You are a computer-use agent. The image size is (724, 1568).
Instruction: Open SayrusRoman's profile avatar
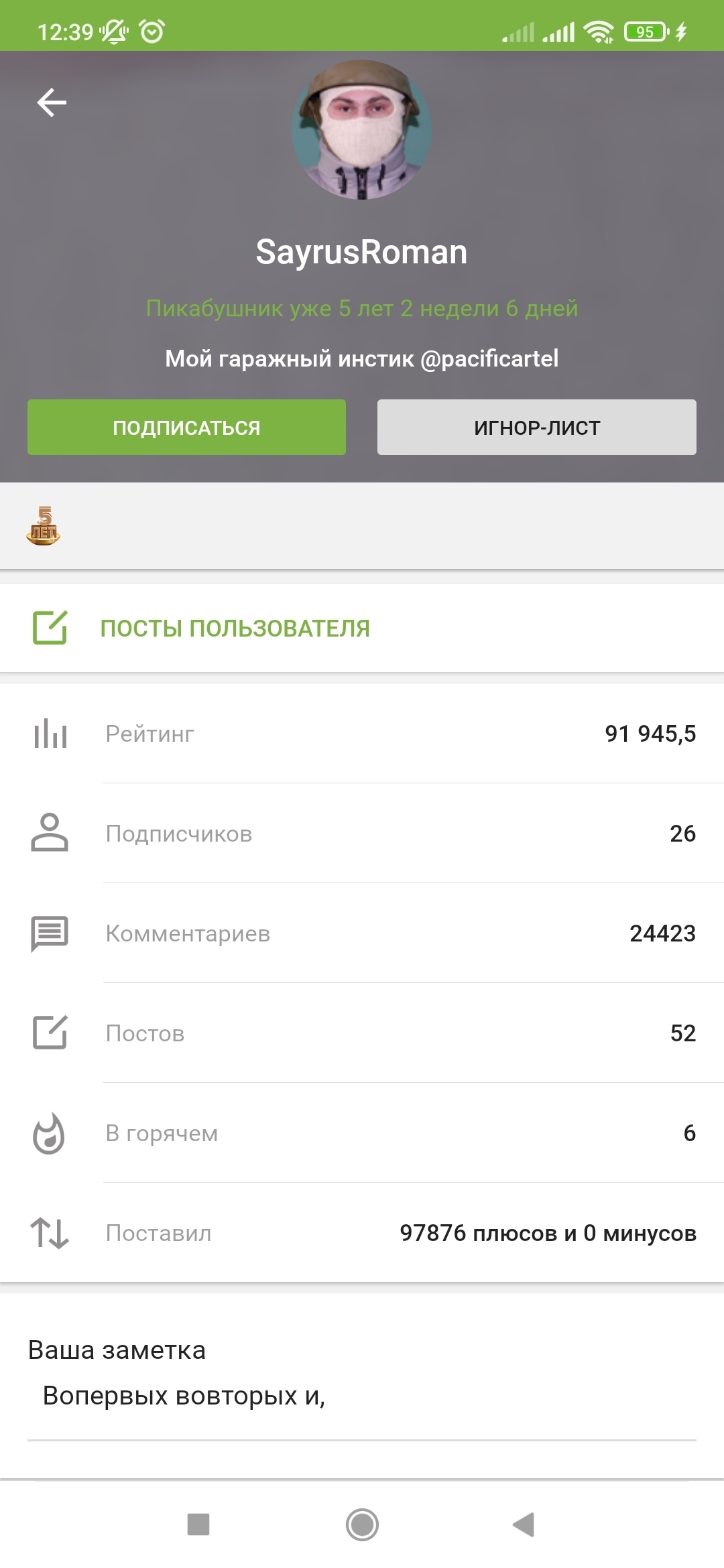(362, 130)
